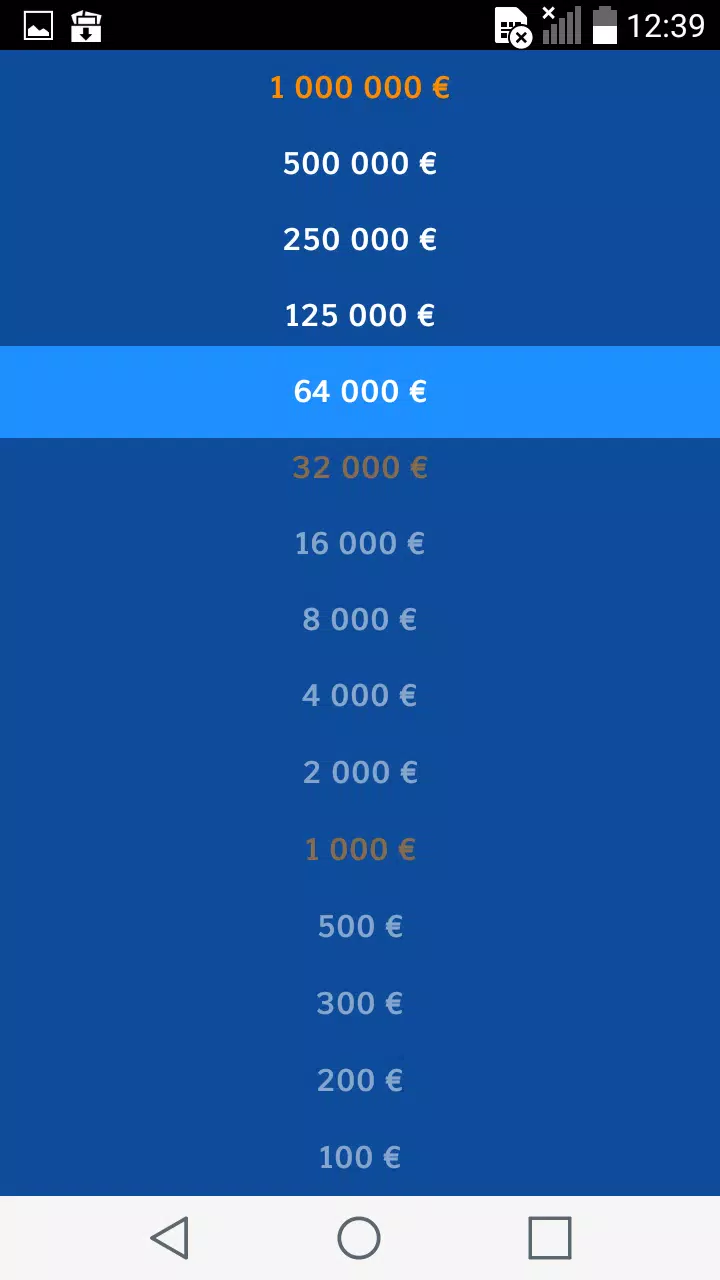Select the 250 000 € prize row
Image resolution: width=720 pixels, height=1280 pixels.
tap(360, 239)
